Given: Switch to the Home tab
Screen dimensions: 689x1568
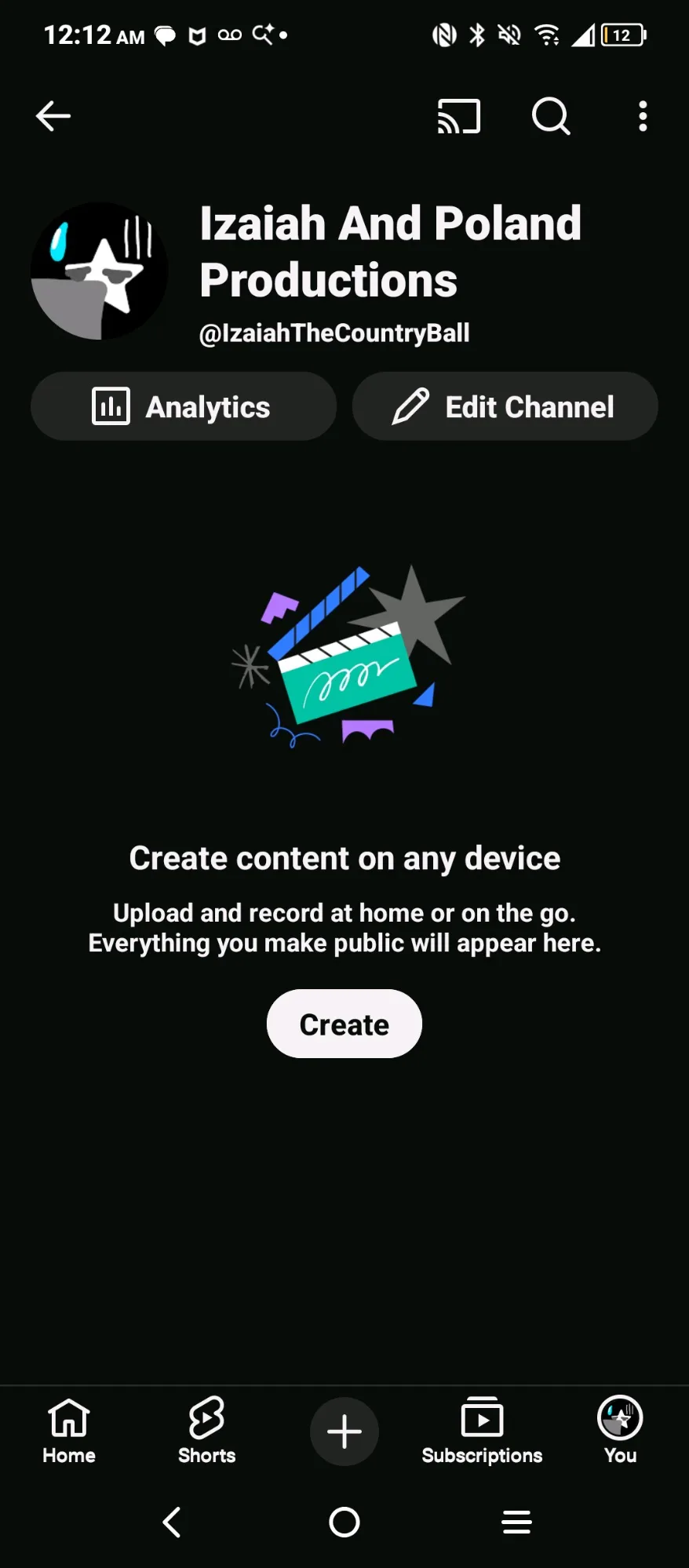Looking at the screenshot, I should click(x=69, y=1431).
